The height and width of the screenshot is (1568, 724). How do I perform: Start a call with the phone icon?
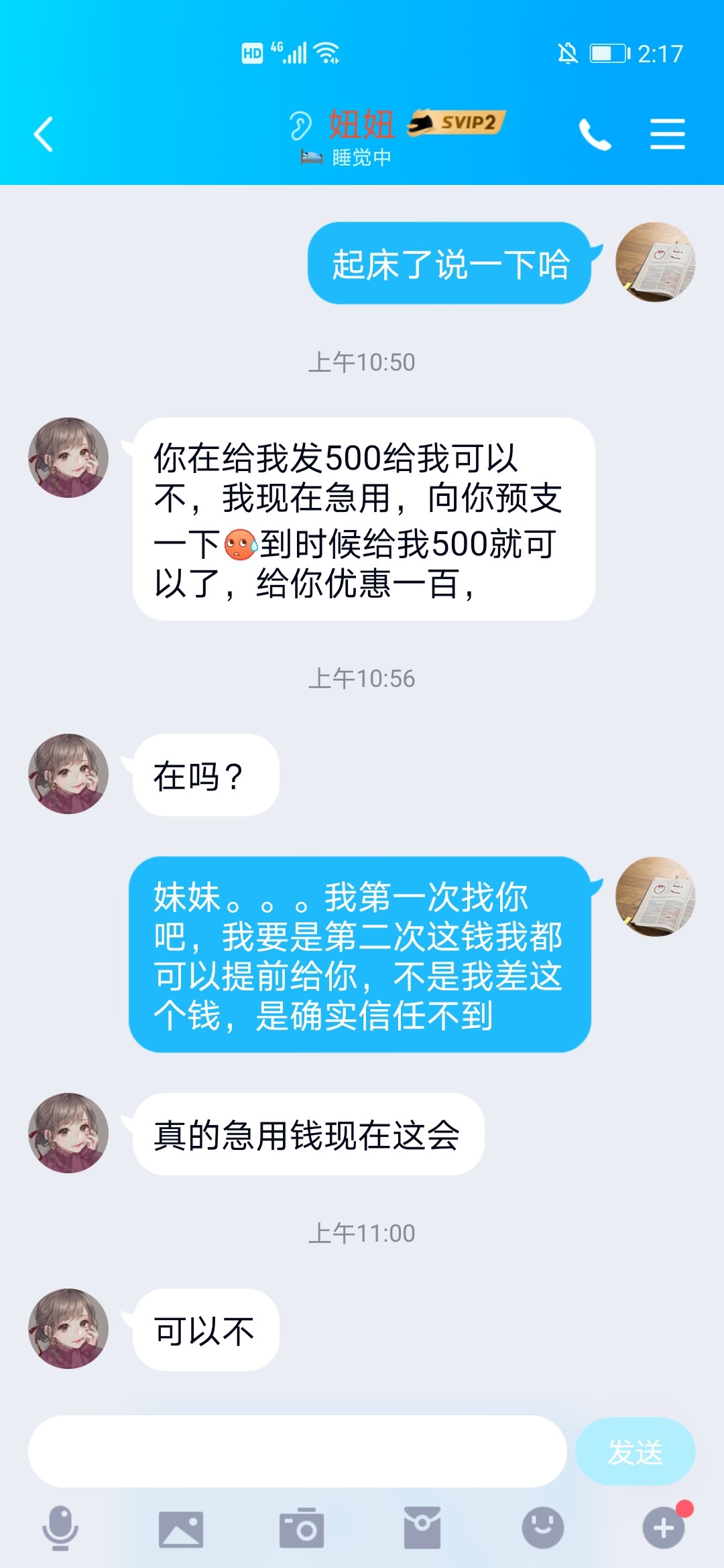595,133
